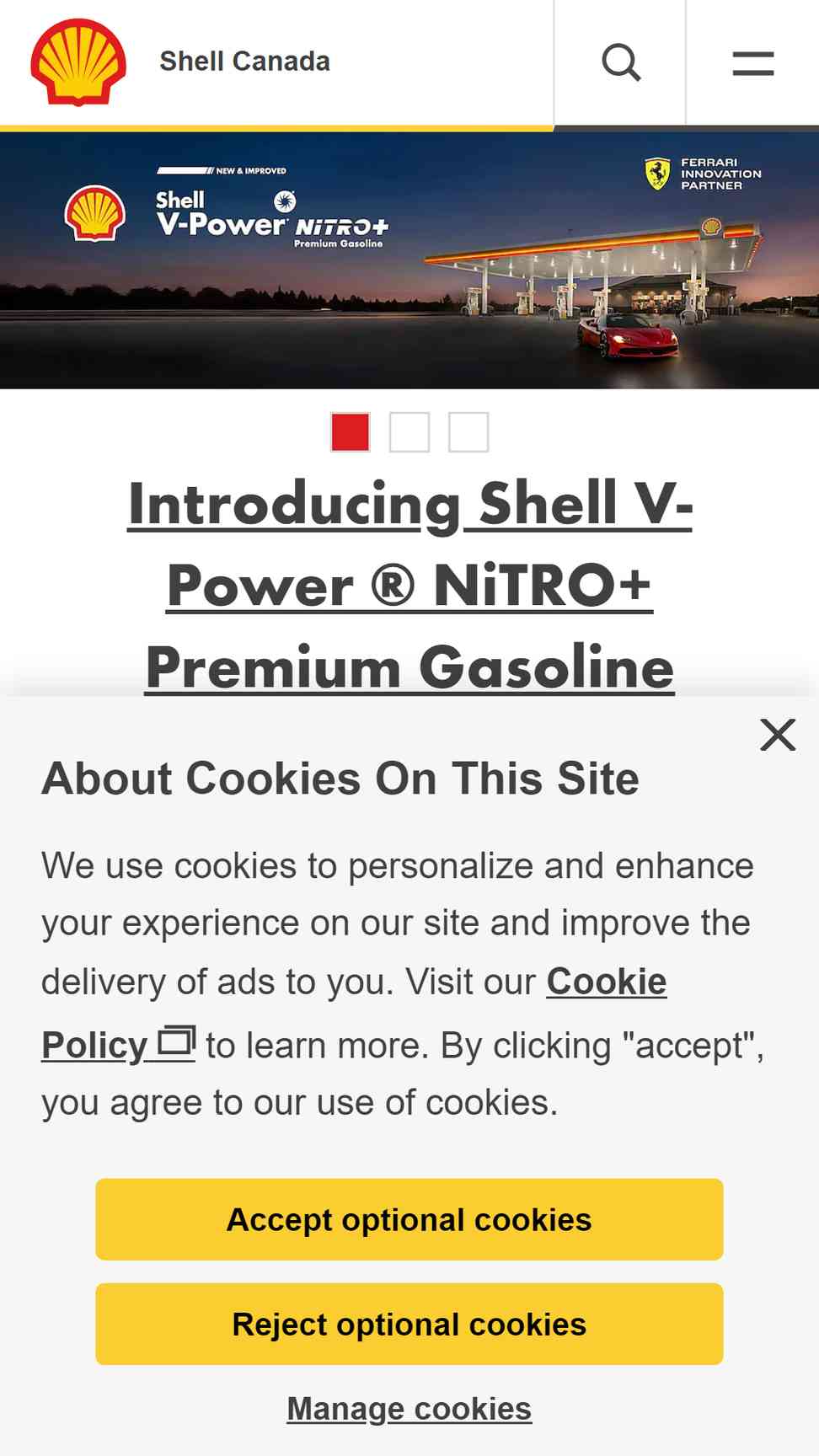Reject optional cookies

pyautogui.click(x=409, y=1324)
